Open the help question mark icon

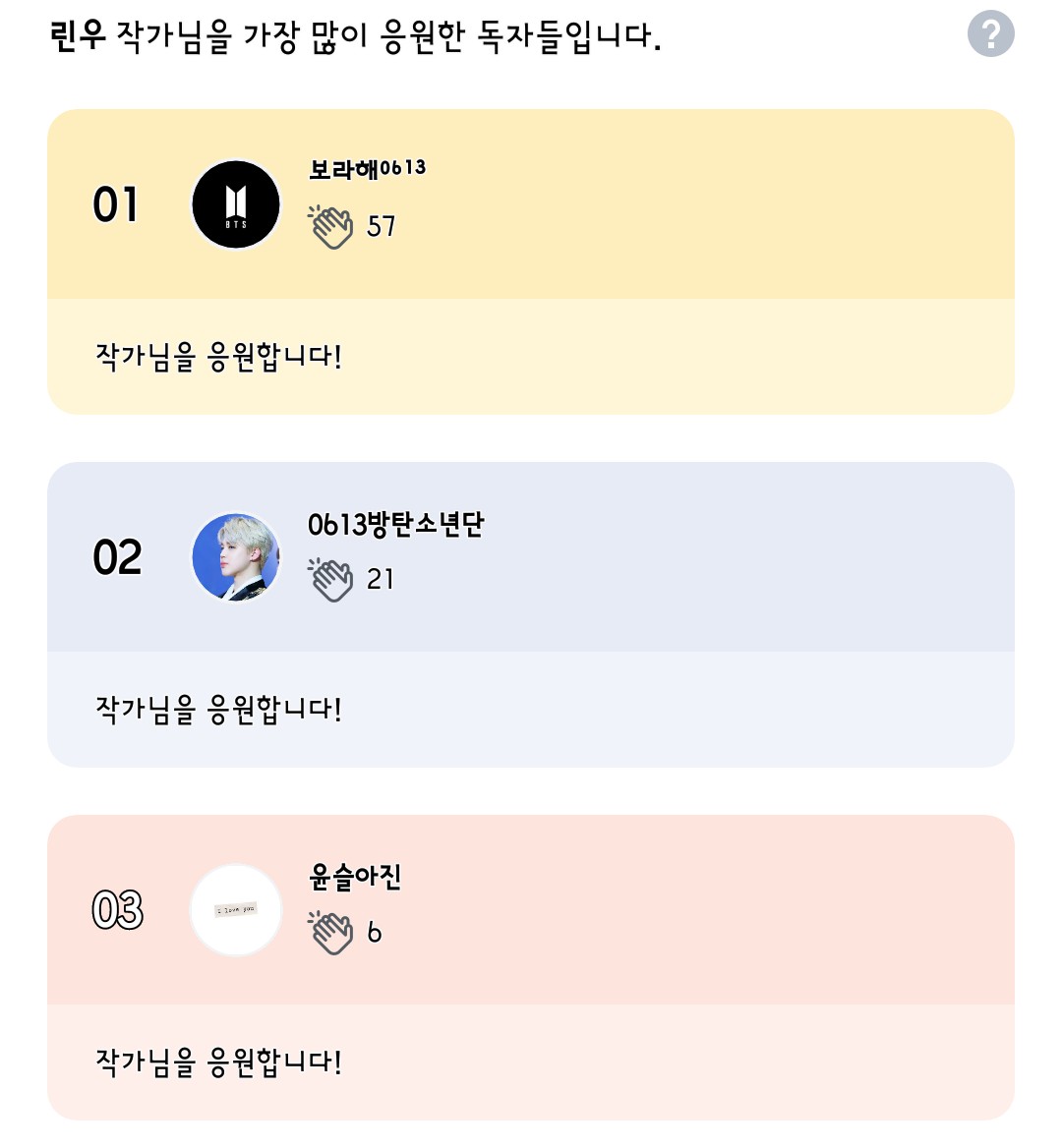990,34
